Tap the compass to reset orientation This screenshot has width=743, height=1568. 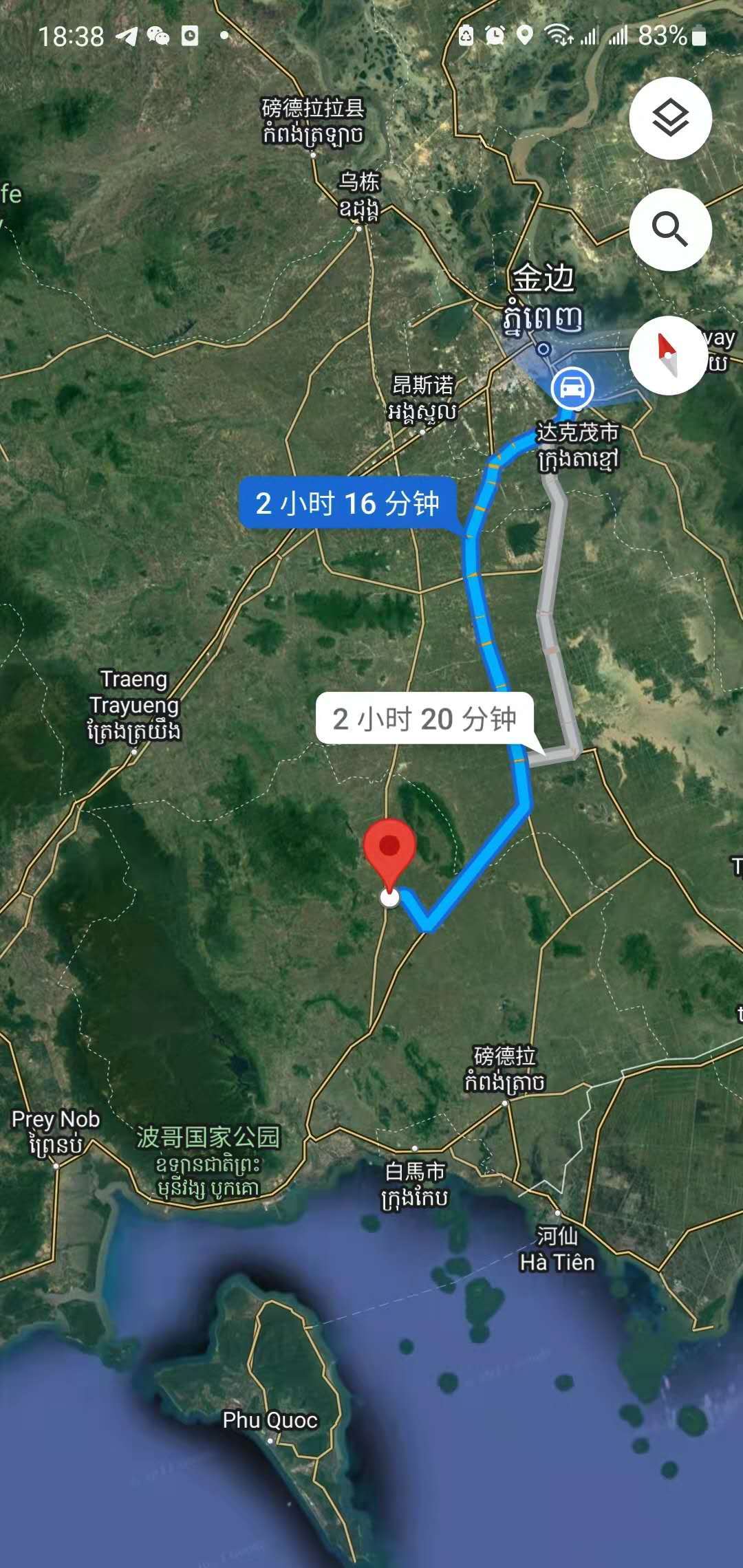coord(668,355)
